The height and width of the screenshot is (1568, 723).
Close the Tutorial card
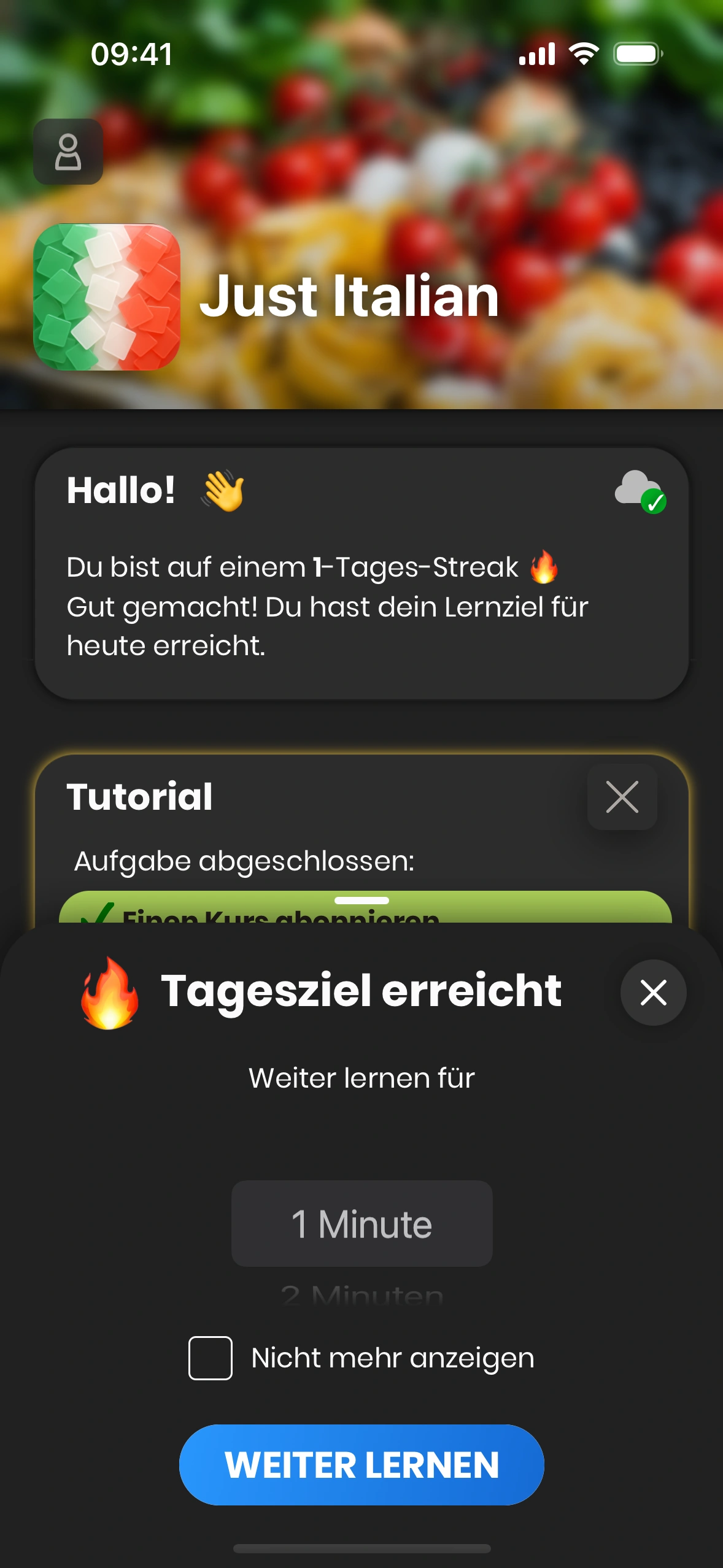click(x=622, y=797)
